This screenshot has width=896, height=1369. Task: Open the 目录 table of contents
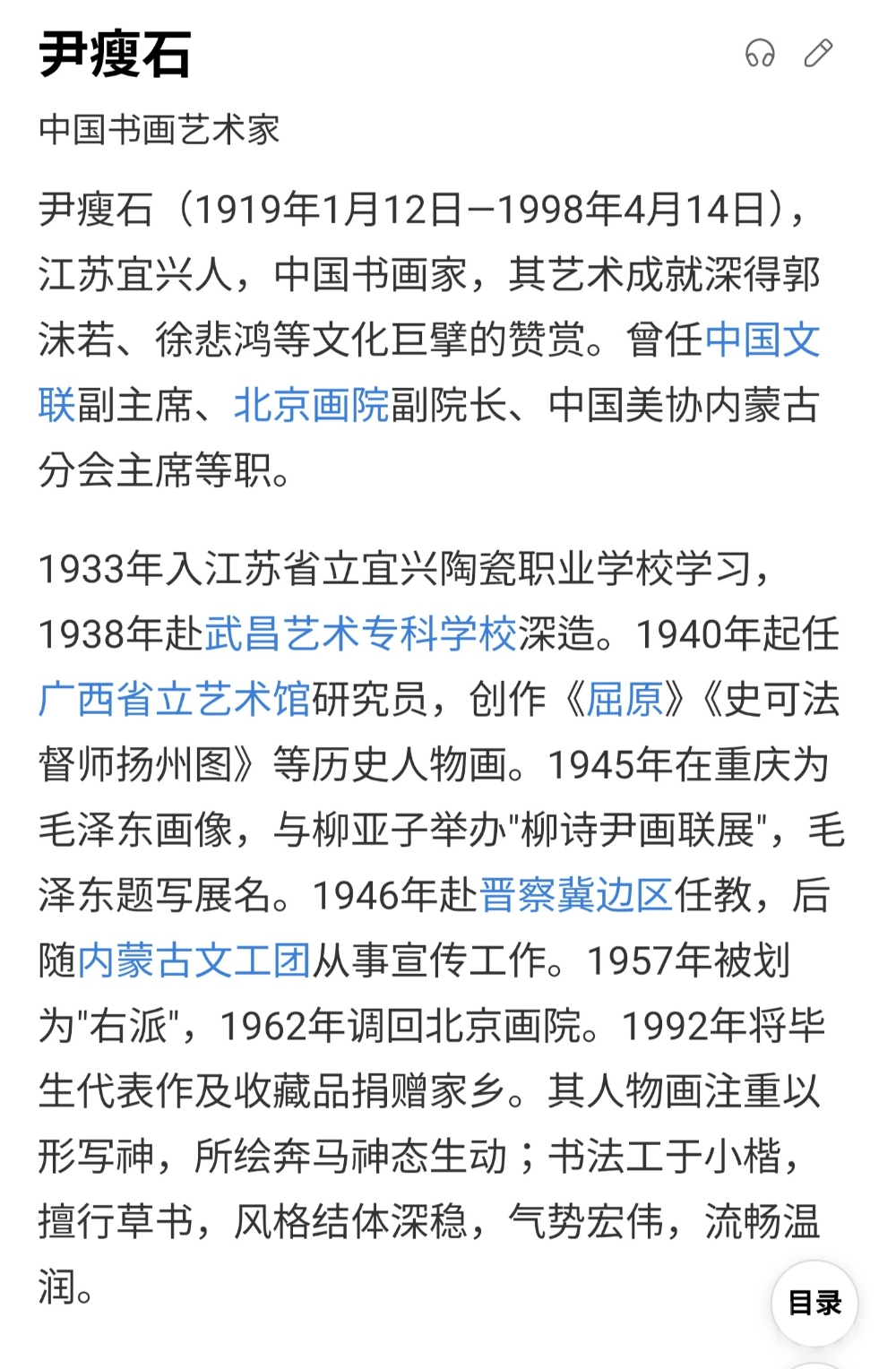814,1303
